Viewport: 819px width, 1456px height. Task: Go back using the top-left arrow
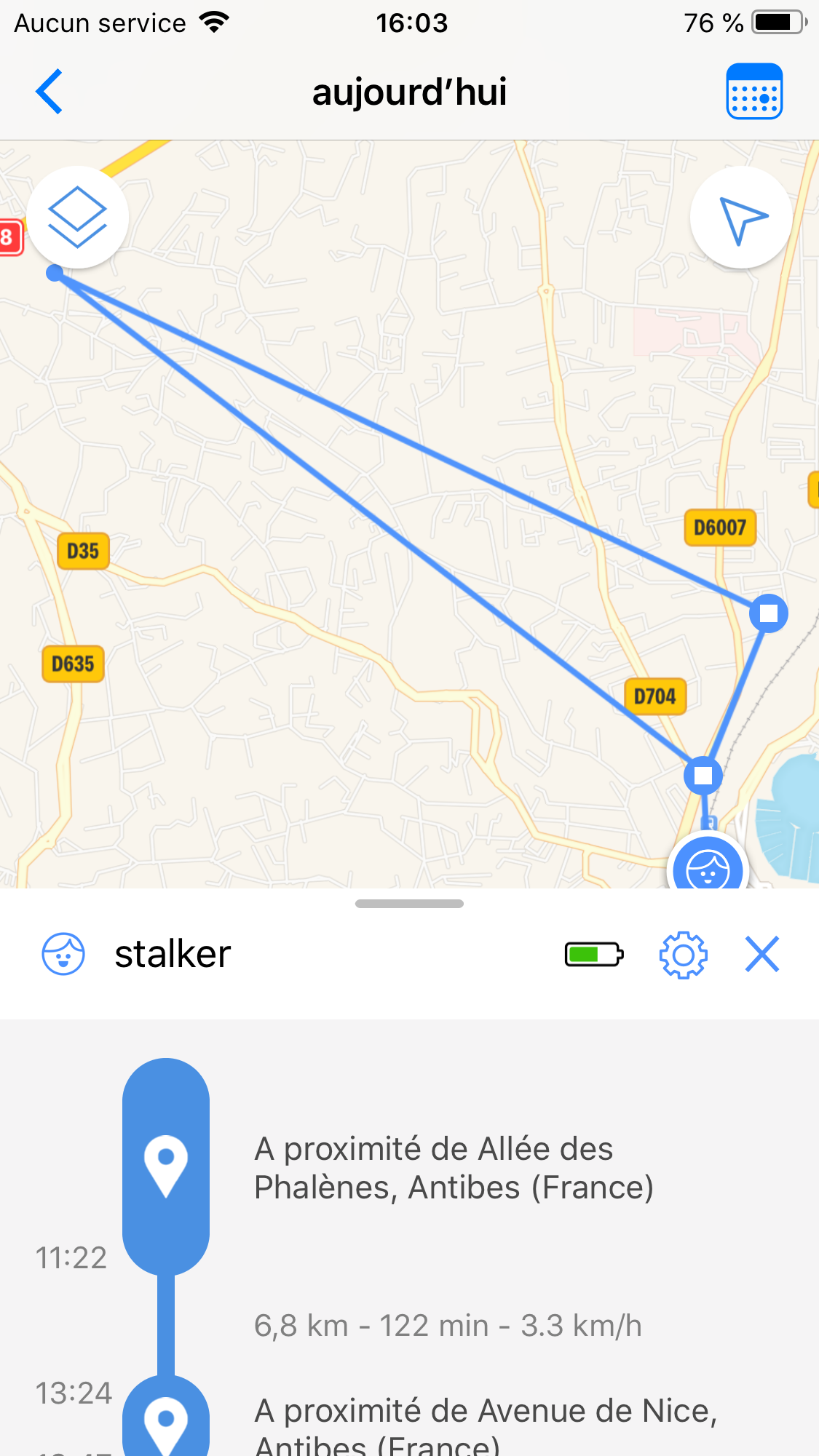click(50, 92)
